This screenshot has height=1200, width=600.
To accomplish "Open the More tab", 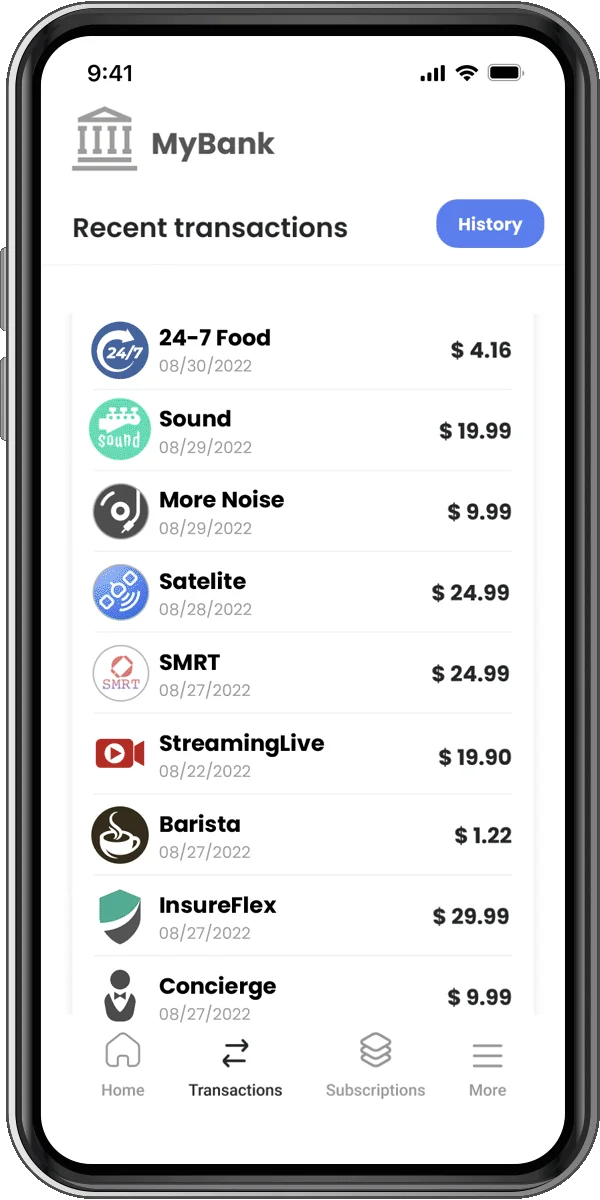I will point(487,1066).
